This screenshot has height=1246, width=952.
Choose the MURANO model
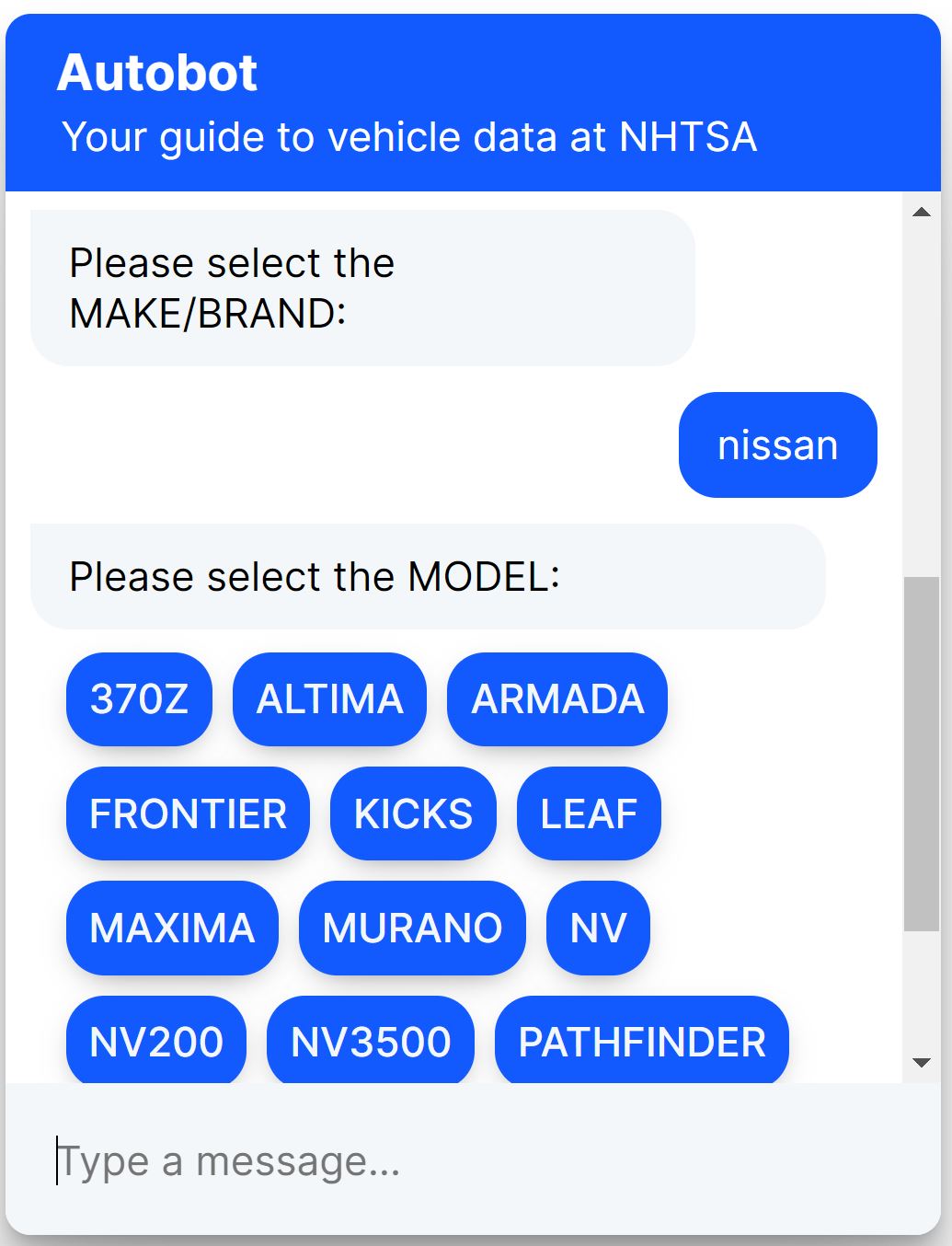point(412,928)
